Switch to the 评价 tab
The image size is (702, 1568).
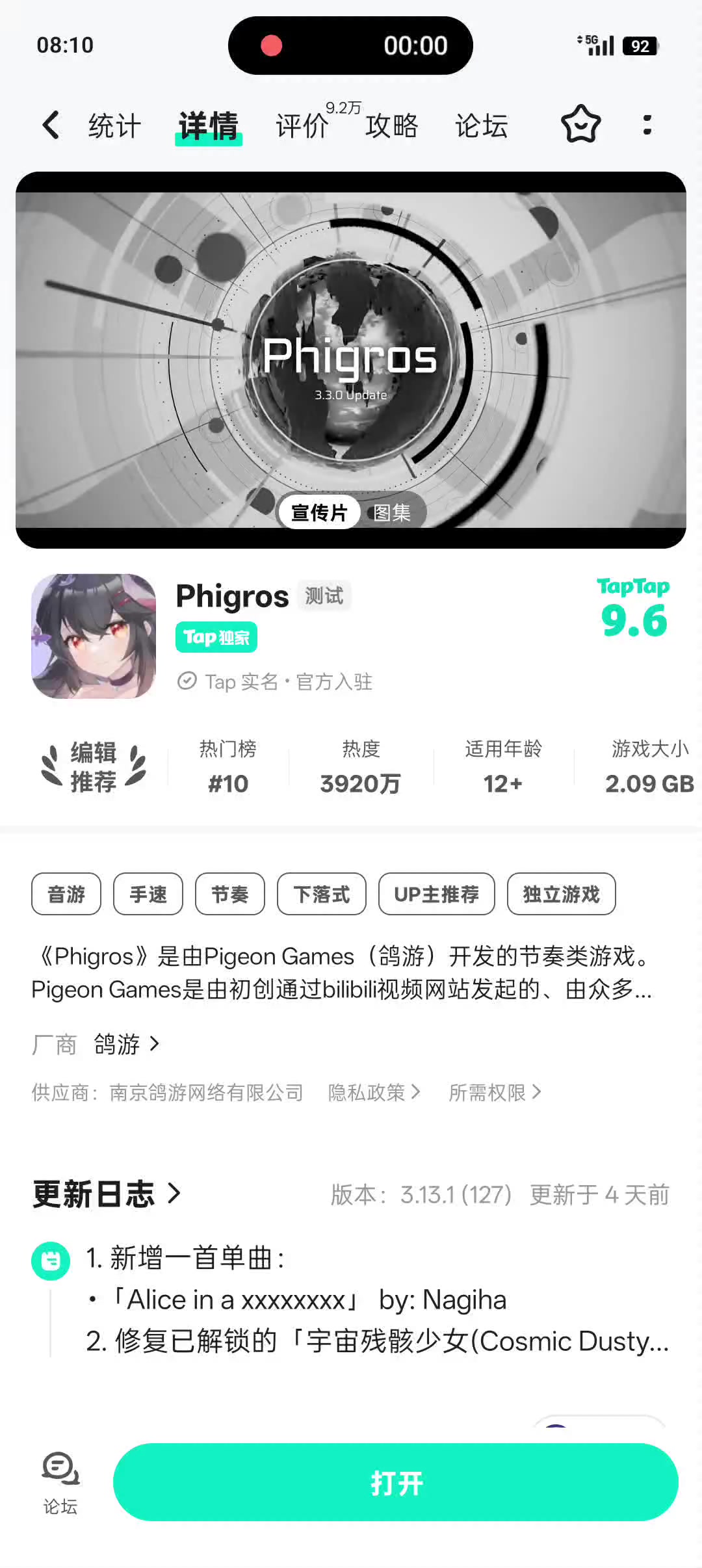pos(302,125)
